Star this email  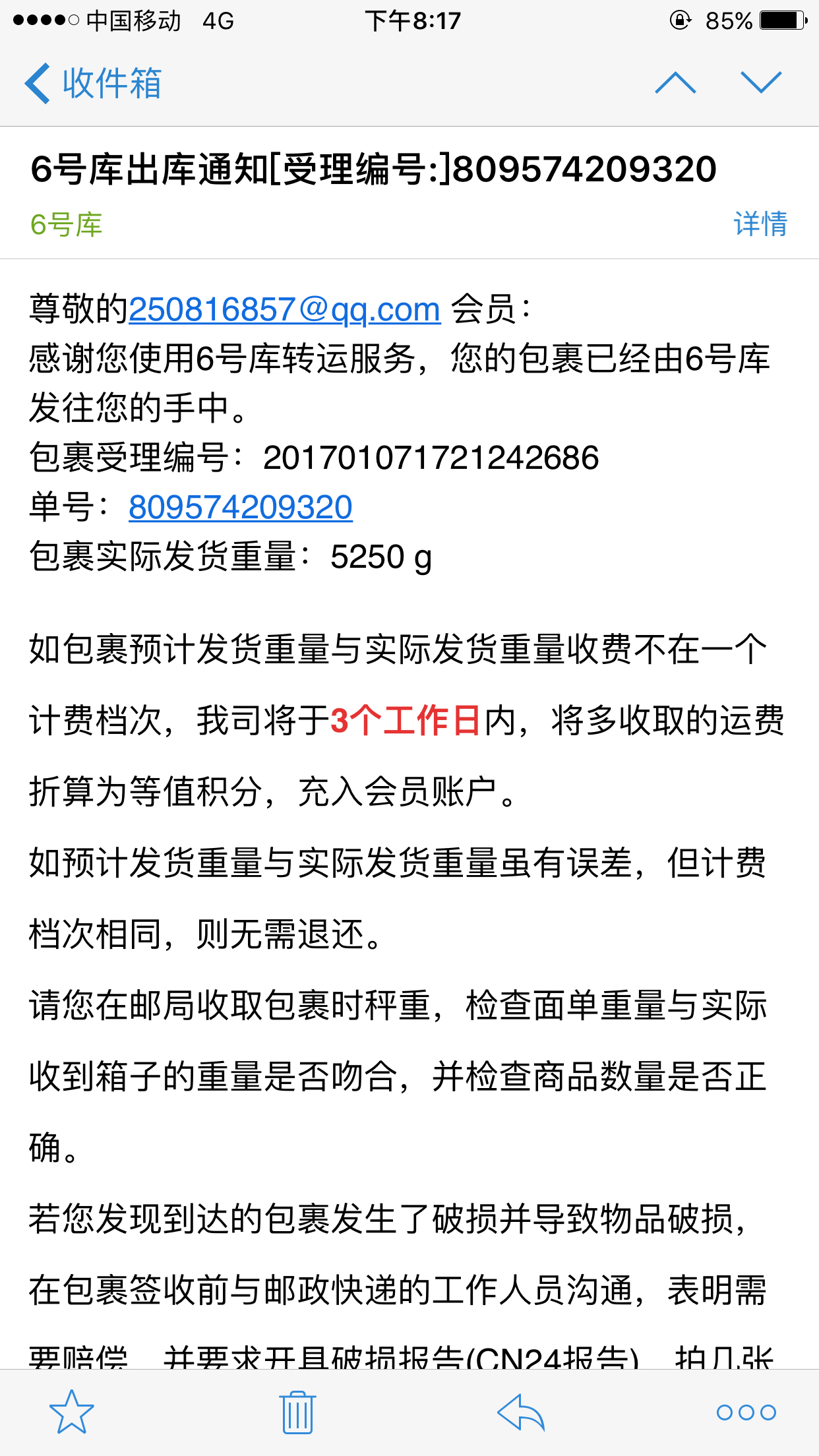click(72, 1412)
